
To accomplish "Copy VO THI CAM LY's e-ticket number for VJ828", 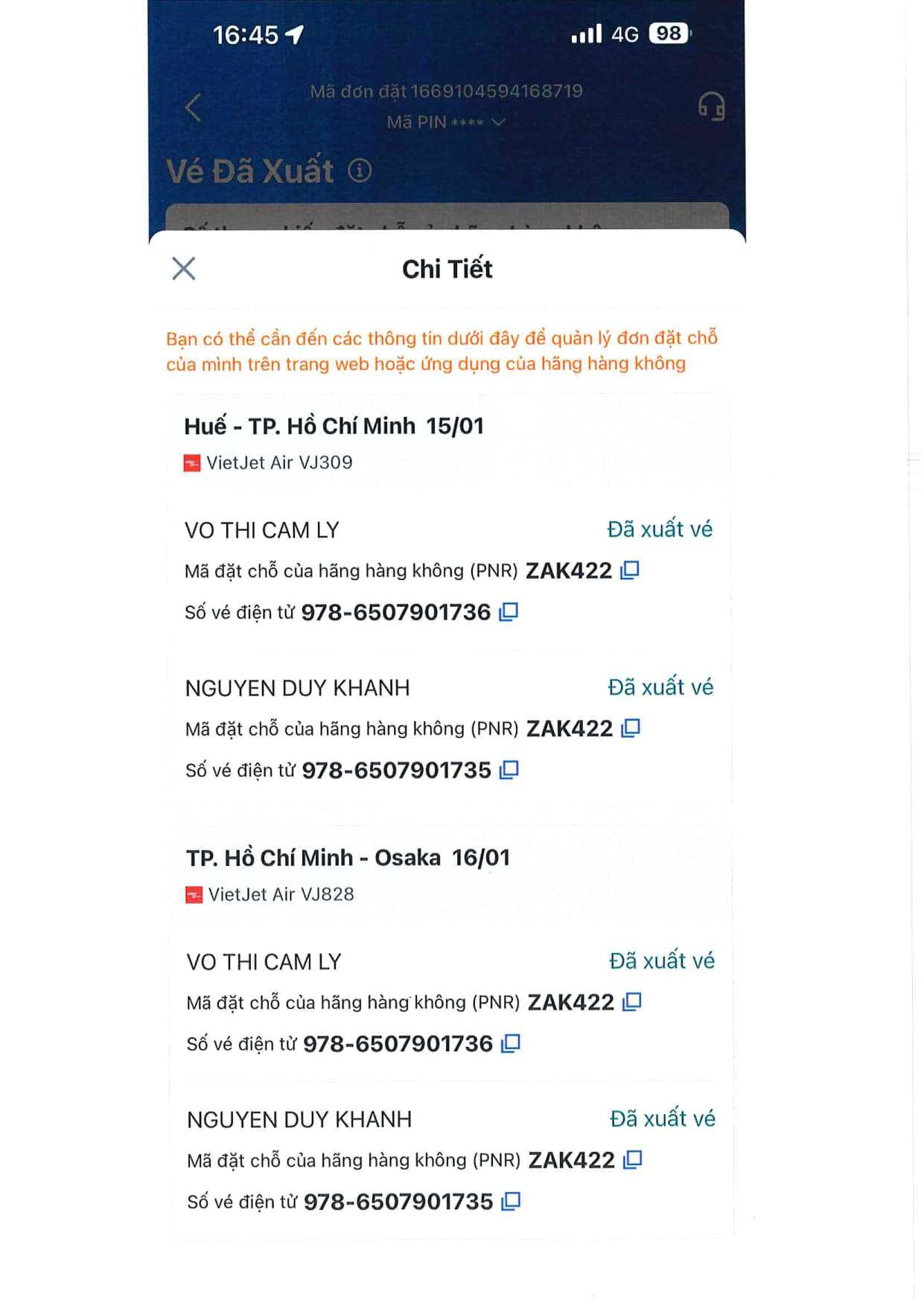I will pos(511,1044).
